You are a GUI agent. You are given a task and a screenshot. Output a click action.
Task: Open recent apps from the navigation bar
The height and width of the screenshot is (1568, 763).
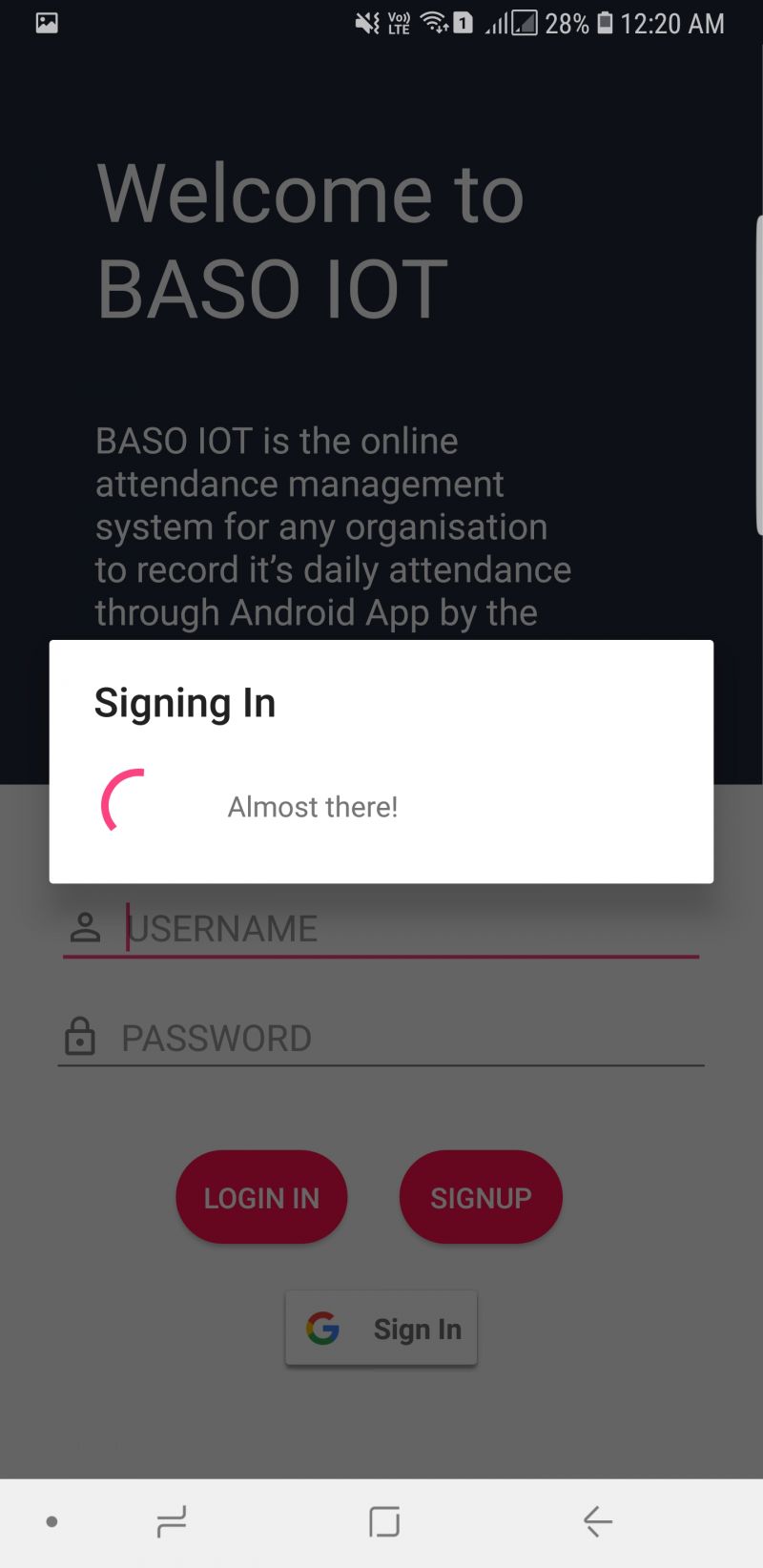coord(172,1521)
